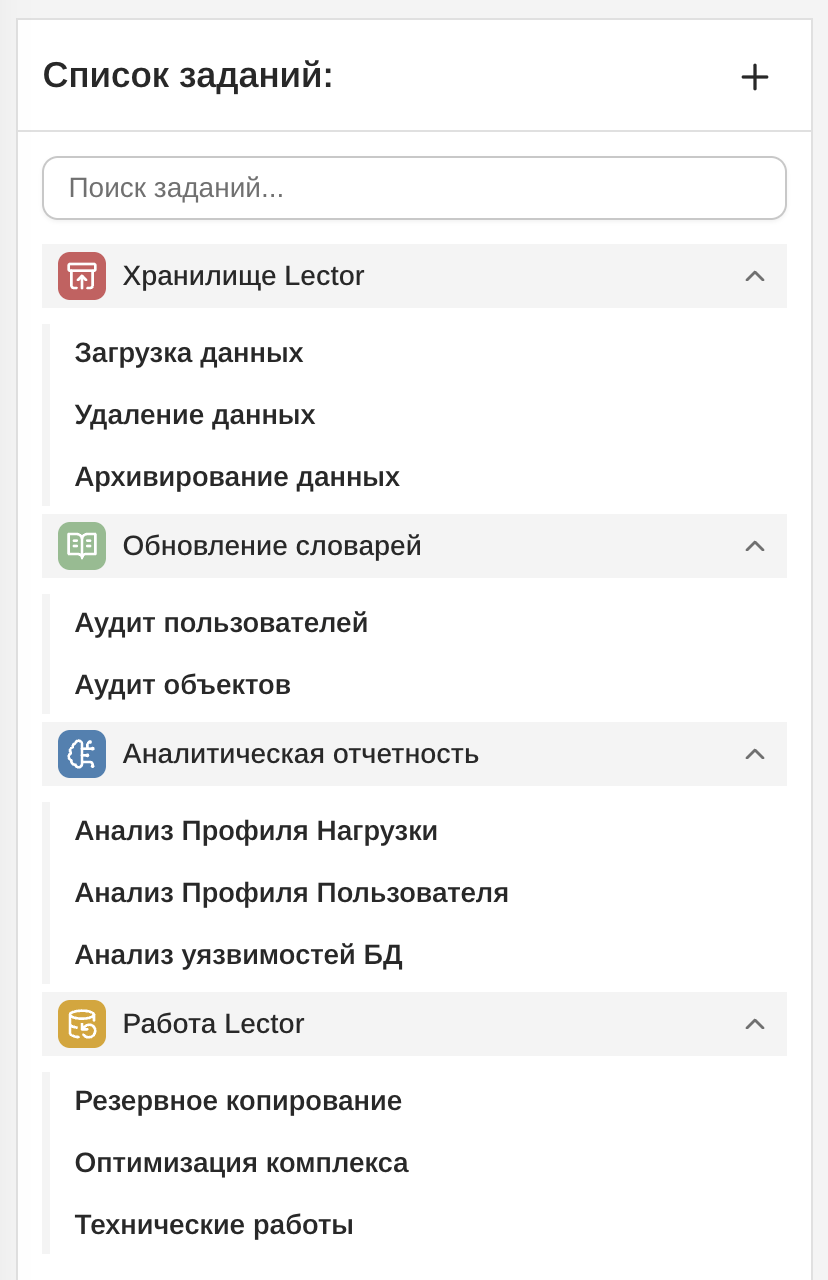Select Архивирование данных
Screen dimensions: 828x1280
pyautogui.click(x=237, y=476)
